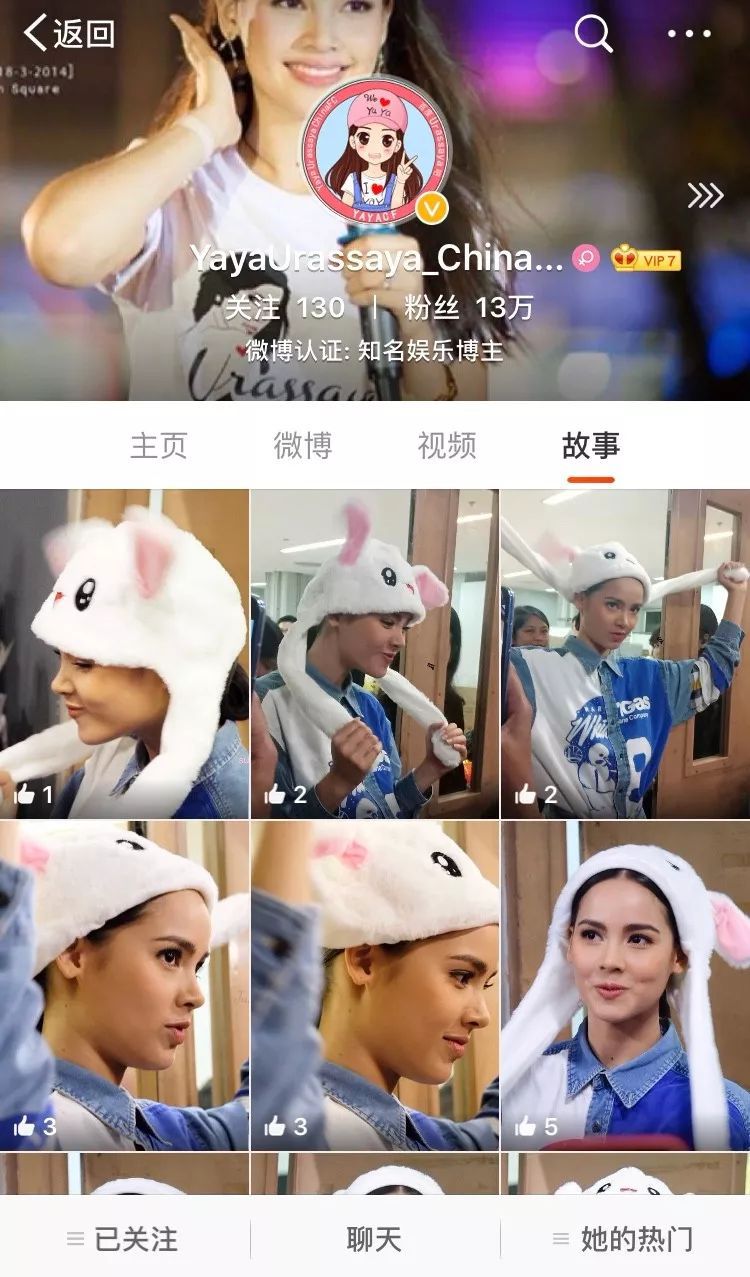
Task: Open the story tile with 5 likes
Action: (x=626, y=986)
